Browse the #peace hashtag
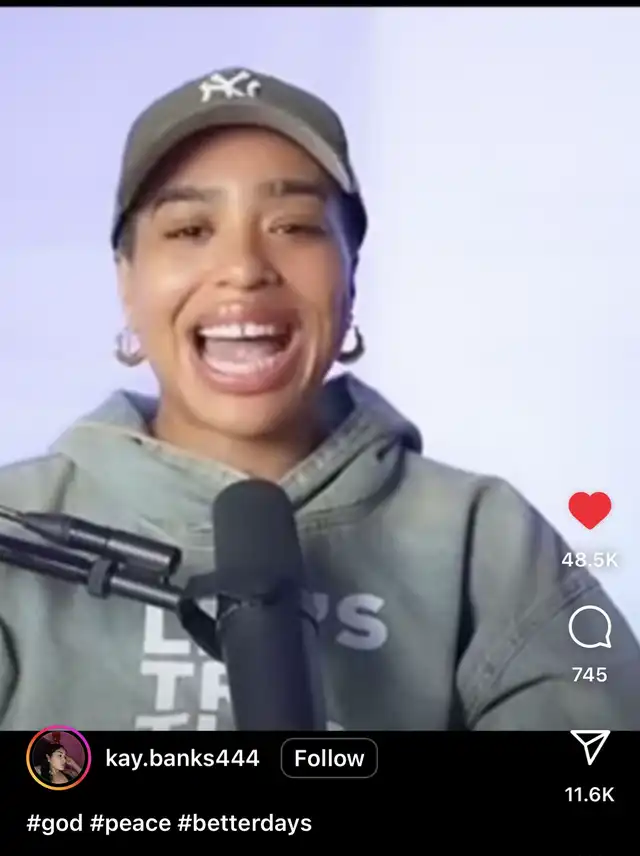The height and width of the screenshot is (856, 640). pyautogui.click(x=129, y=823)
